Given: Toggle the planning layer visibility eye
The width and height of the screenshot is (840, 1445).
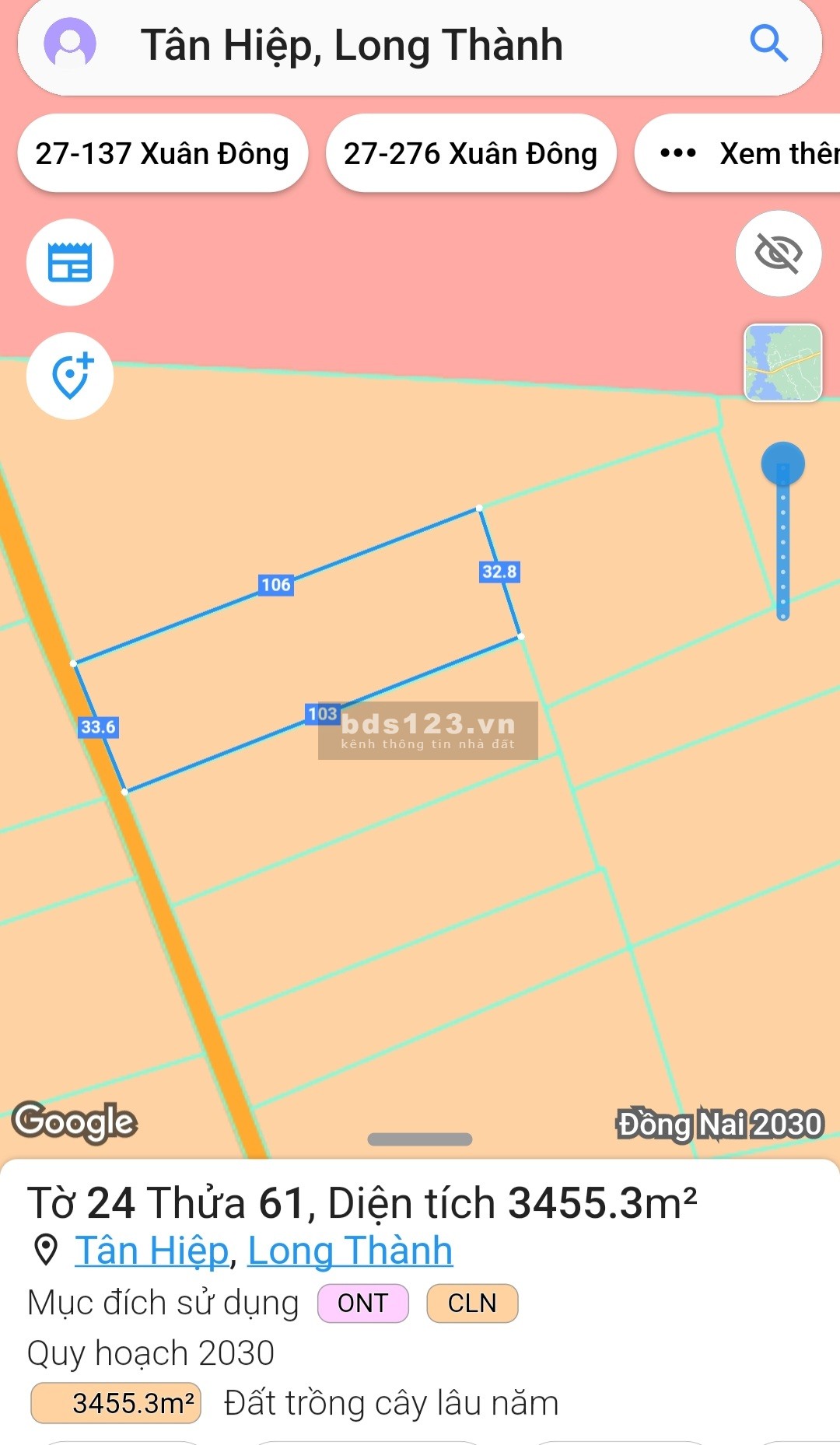Looking at the screenshot, I should pos(779,254).
